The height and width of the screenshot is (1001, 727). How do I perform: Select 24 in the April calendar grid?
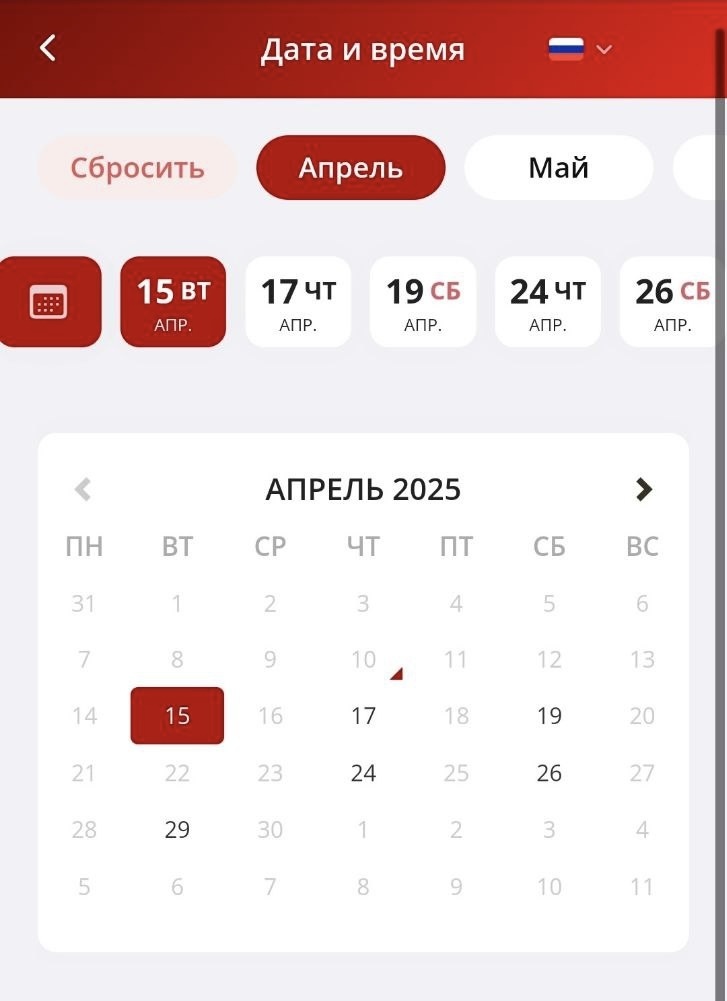(x=363, y=773)
